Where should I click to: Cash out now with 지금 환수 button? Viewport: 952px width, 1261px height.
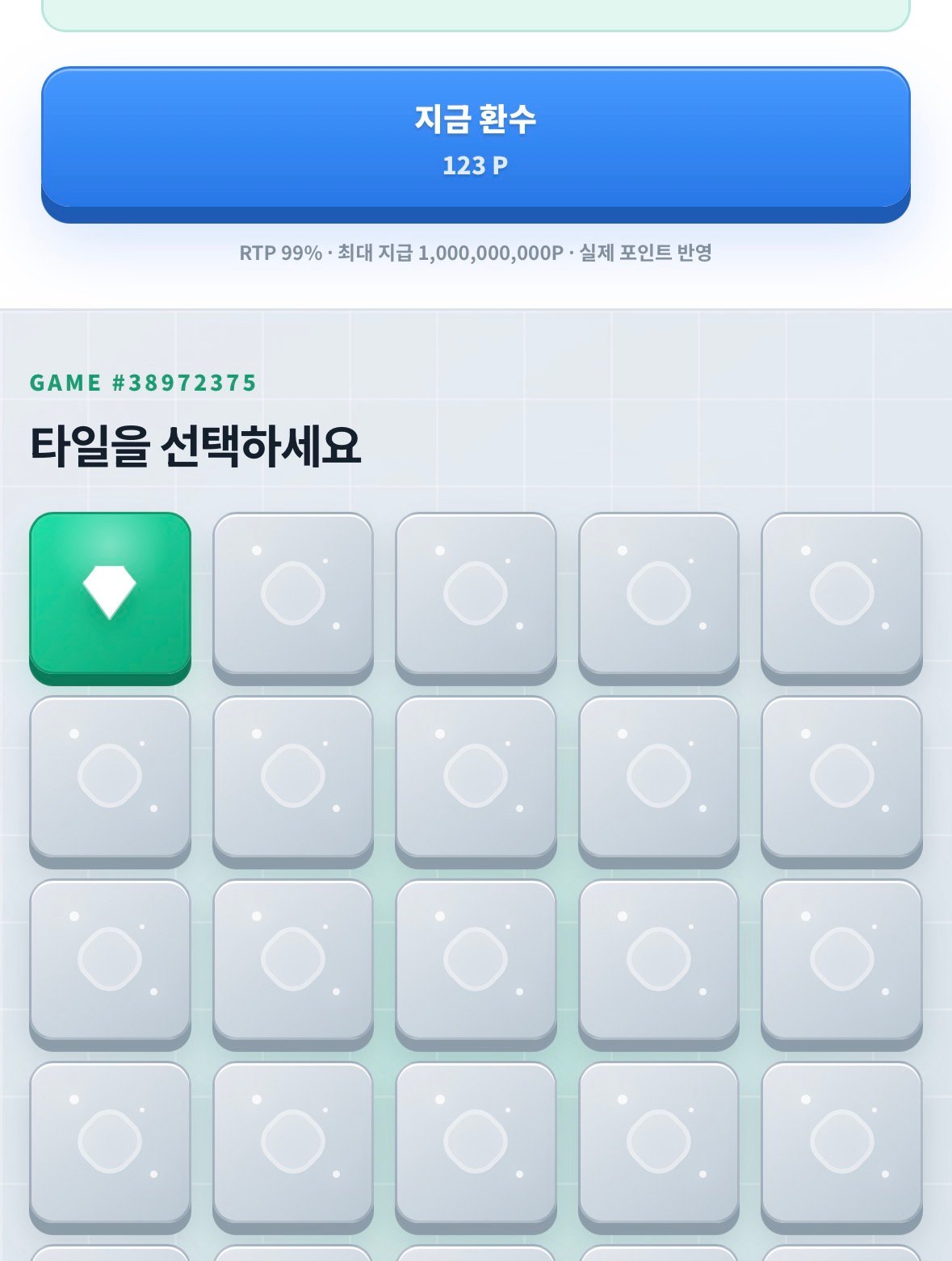pos(476,144)
